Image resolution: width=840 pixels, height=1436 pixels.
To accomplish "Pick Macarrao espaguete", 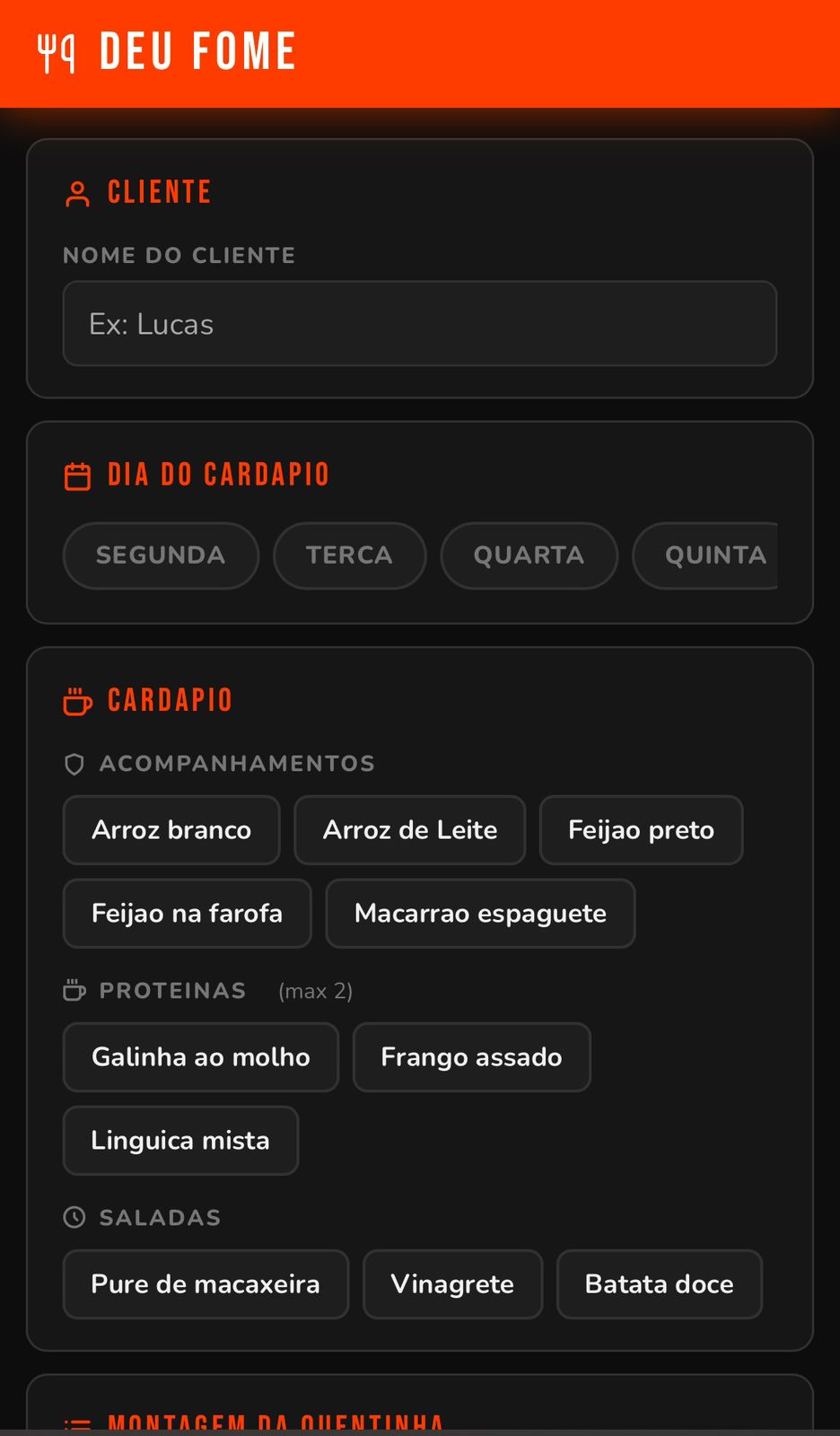I will tap(480, 914).
